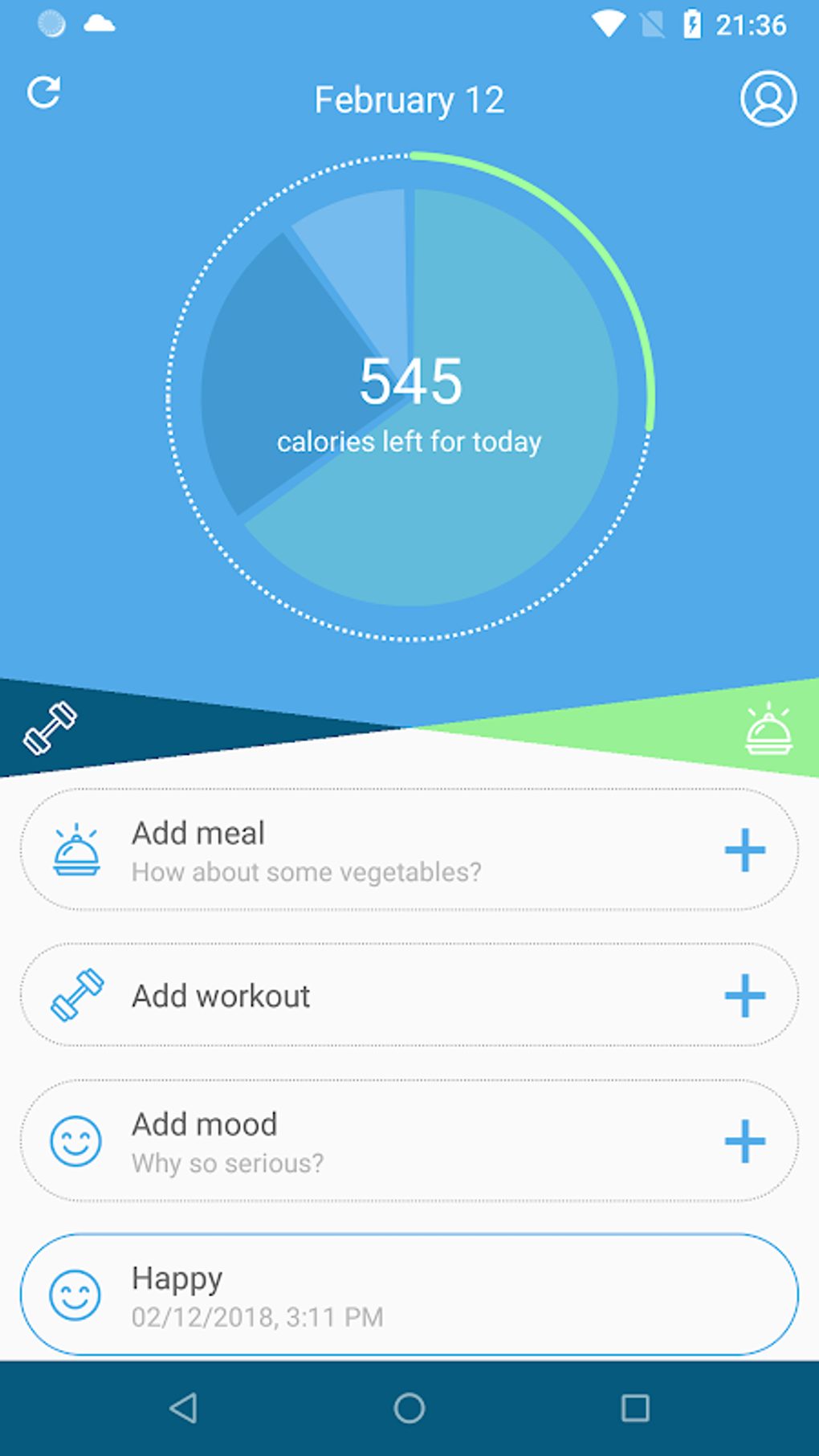819x1456 pixels.
Task: Select the dumbbell workout icon on dark banner
Action: (51, 727)
